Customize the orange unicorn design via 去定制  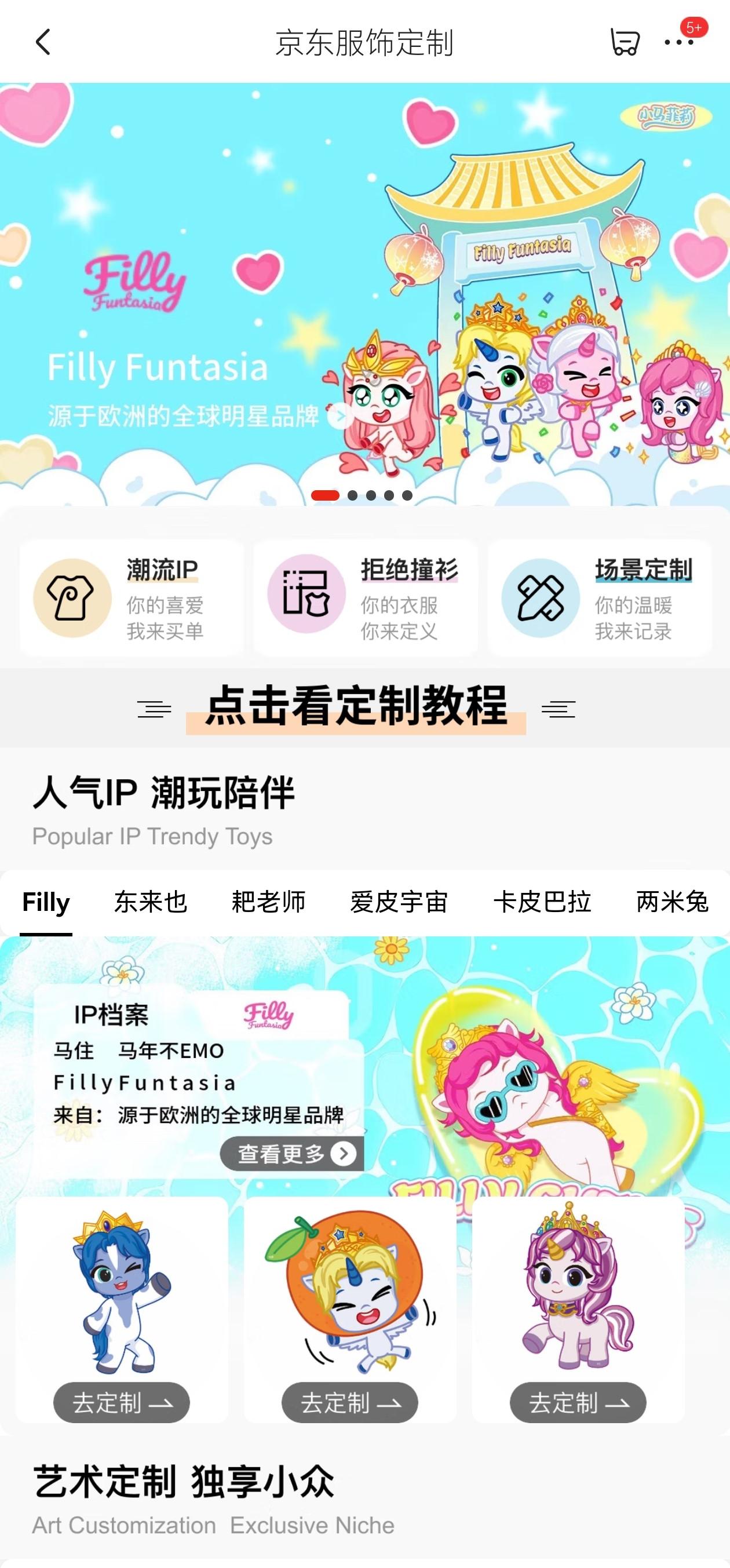point(349,1402)
